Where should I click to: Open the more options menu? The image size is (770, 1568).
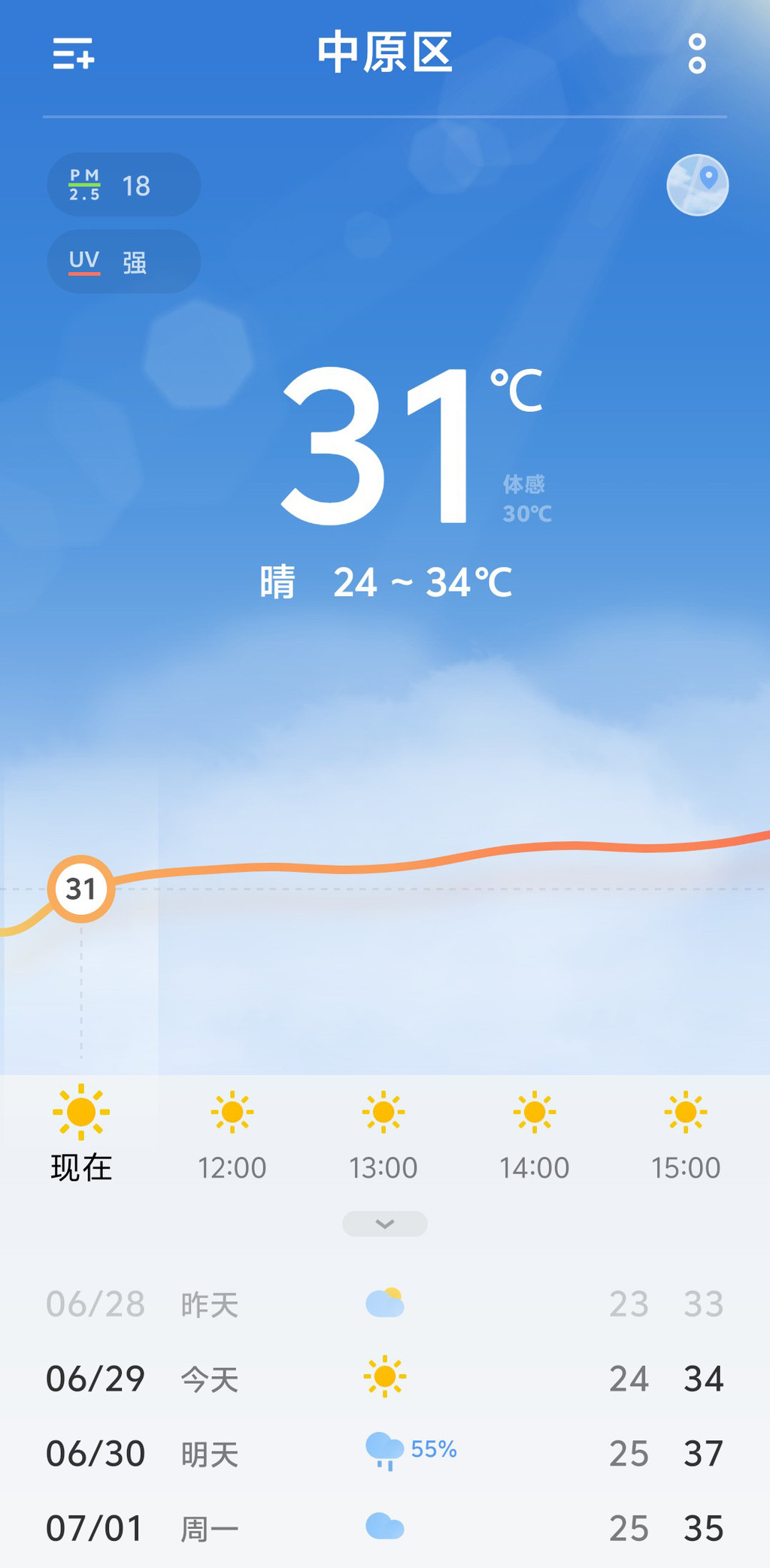click(x=697, y=53)
